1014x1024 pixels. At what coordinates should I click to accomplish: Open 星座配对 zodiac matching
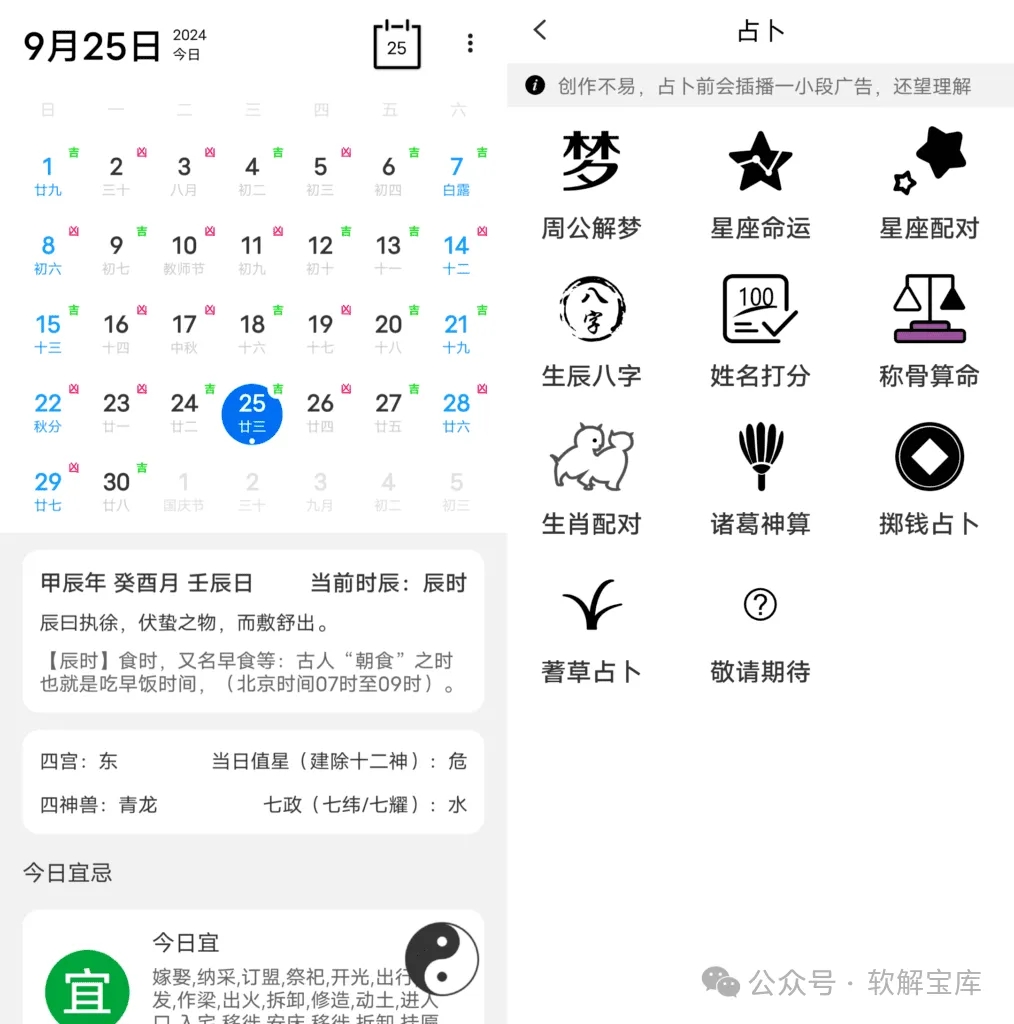tap(929, 185)
